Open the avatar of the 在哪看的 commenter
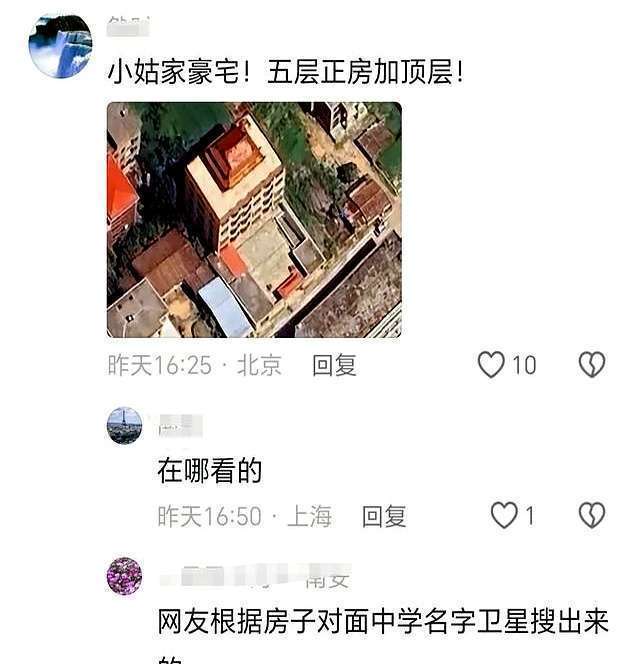 pos(124,426)
